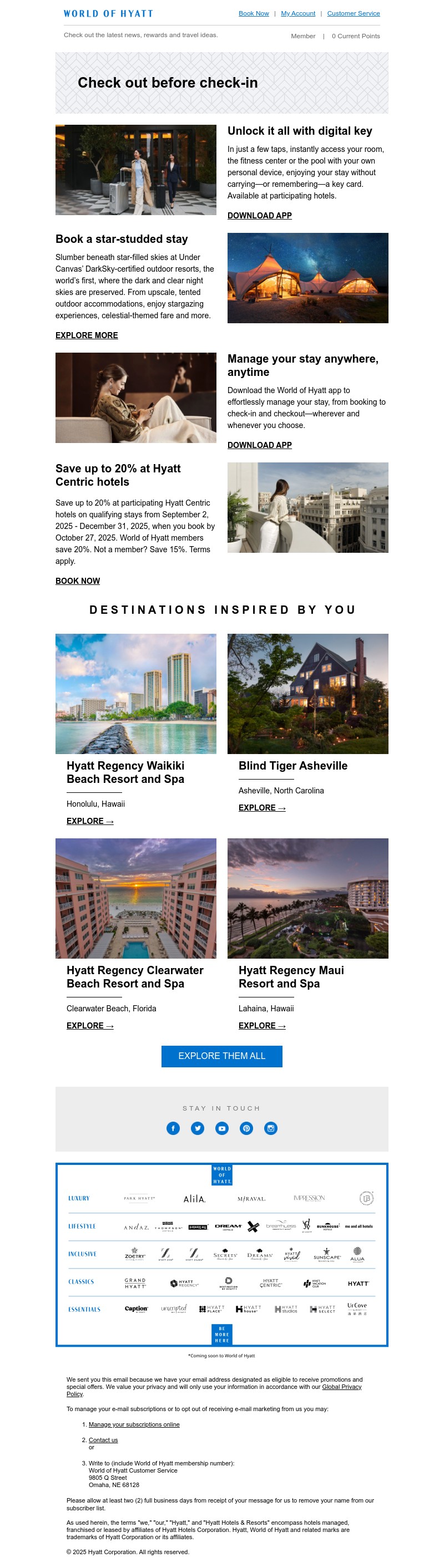Open the Book Now link in the header
This screenshot has width=444, height=1568.
(254, 13)
